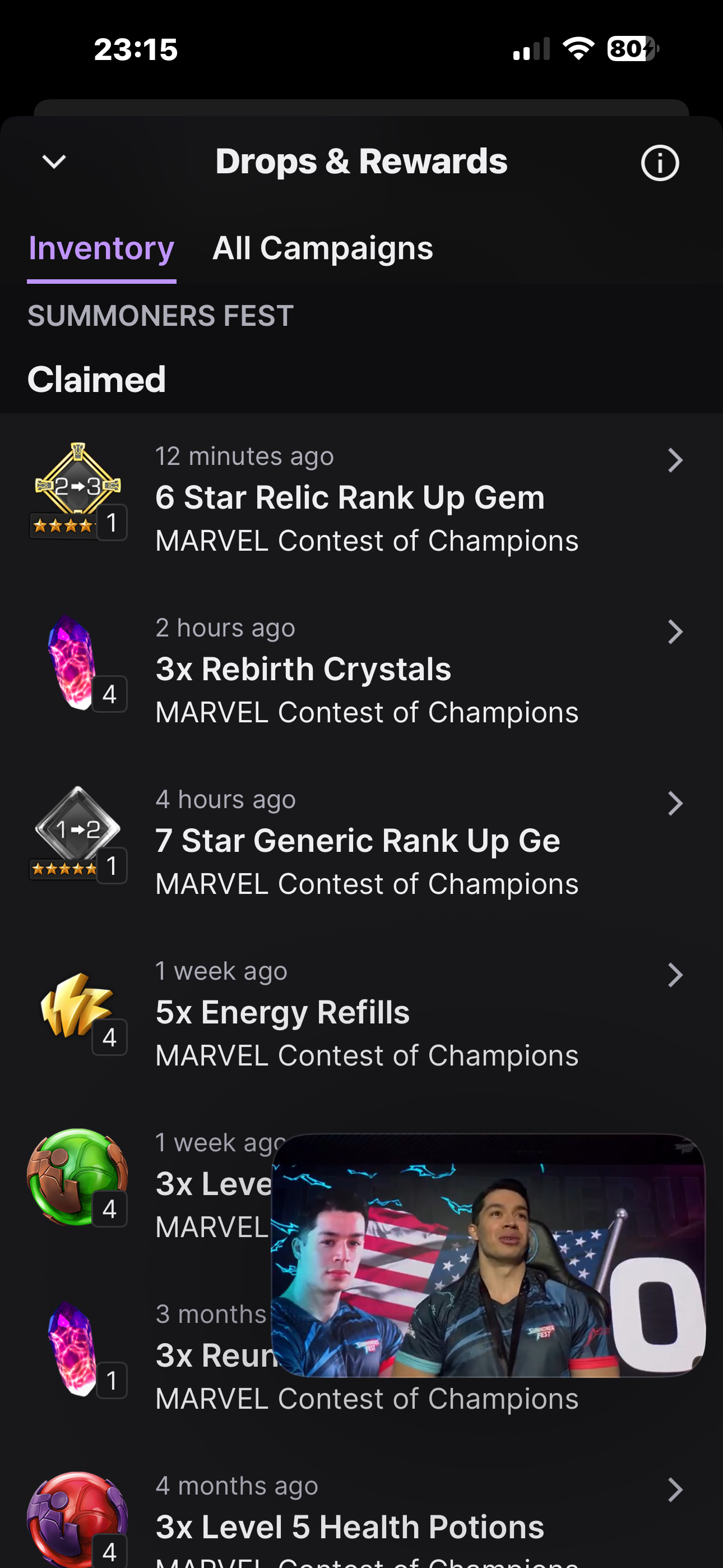Open the 1 week ago 3x Level drop
The height and width of the screenshot is (1568, 723).
[183, 1185]
